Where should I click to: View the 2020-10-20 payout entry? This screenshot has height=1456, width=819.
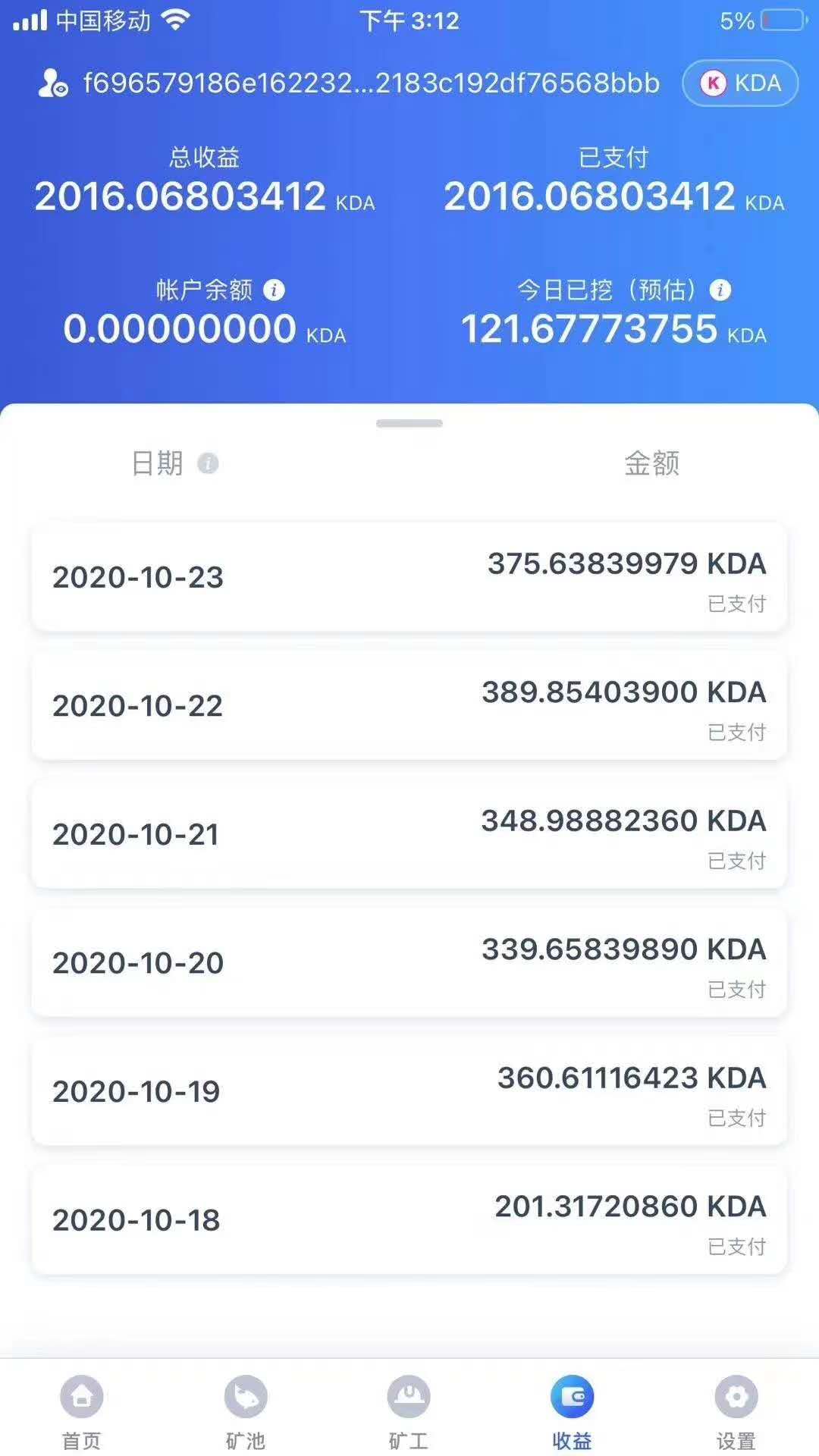409,962
